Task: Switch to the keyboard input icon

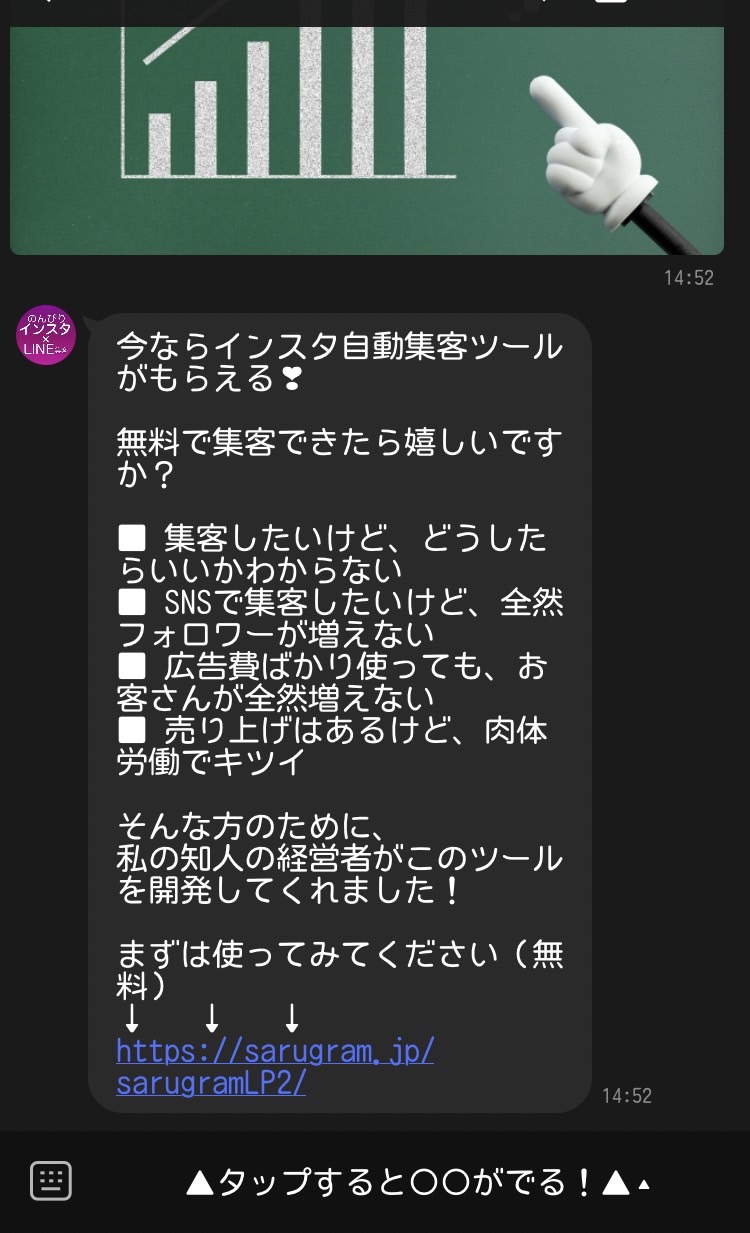Action: tap(51, 1181)
